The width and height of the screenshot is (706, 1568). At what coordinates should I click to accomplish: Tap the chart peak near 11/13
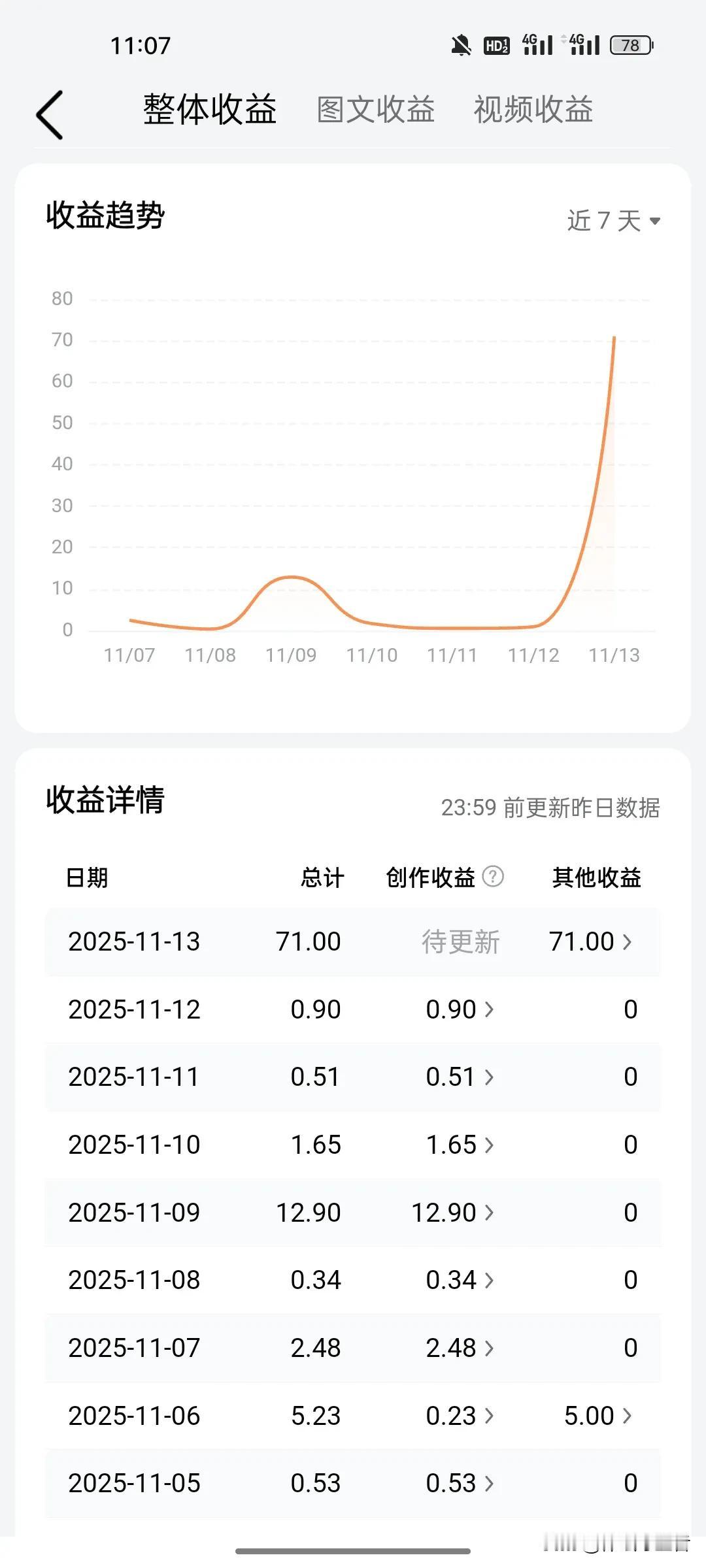point(613,340)
